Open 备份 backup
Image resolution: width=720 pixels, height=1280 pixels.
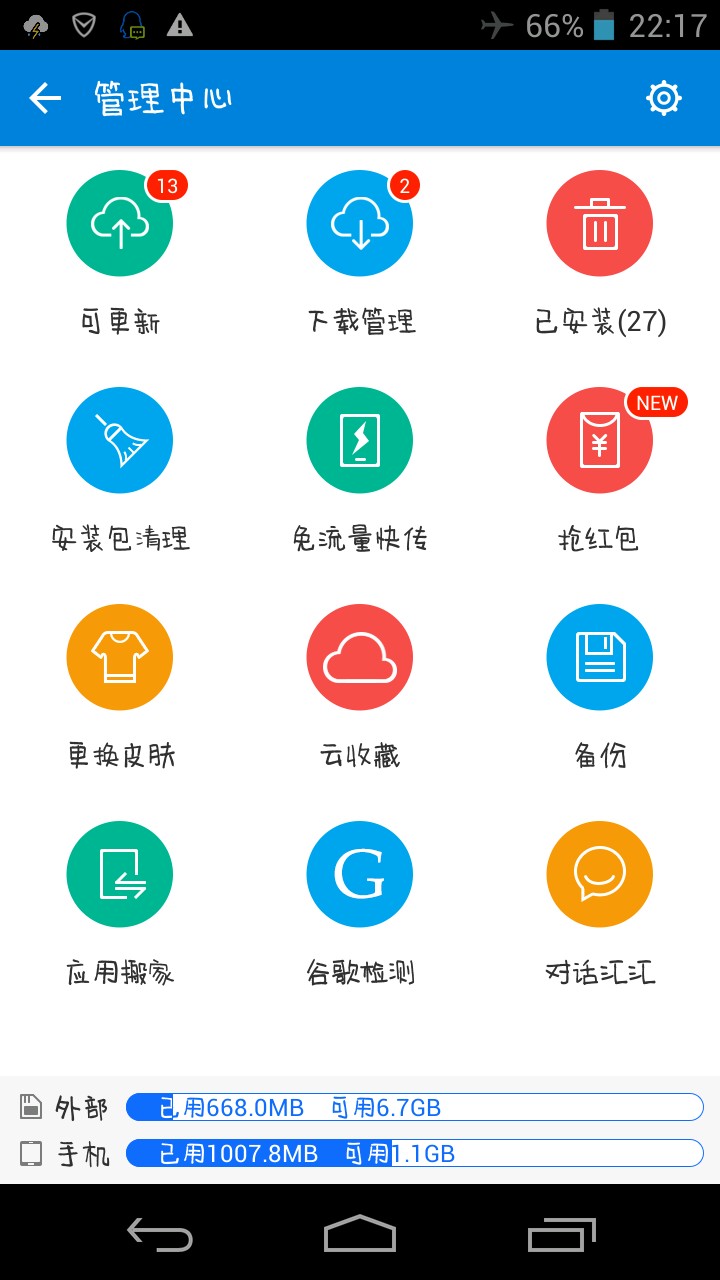tap(600, 657)
